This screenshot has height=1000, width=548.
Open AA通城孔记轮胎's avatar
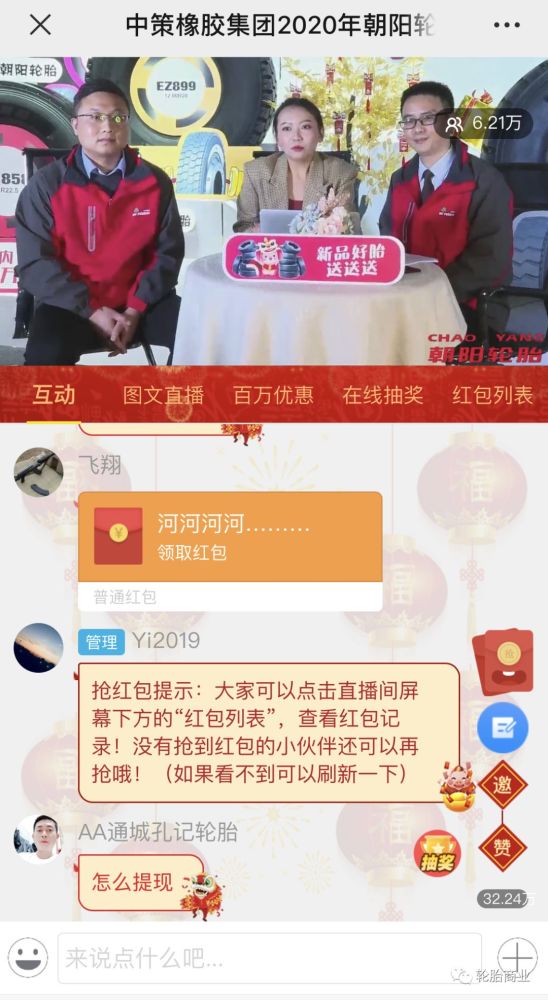38,839
